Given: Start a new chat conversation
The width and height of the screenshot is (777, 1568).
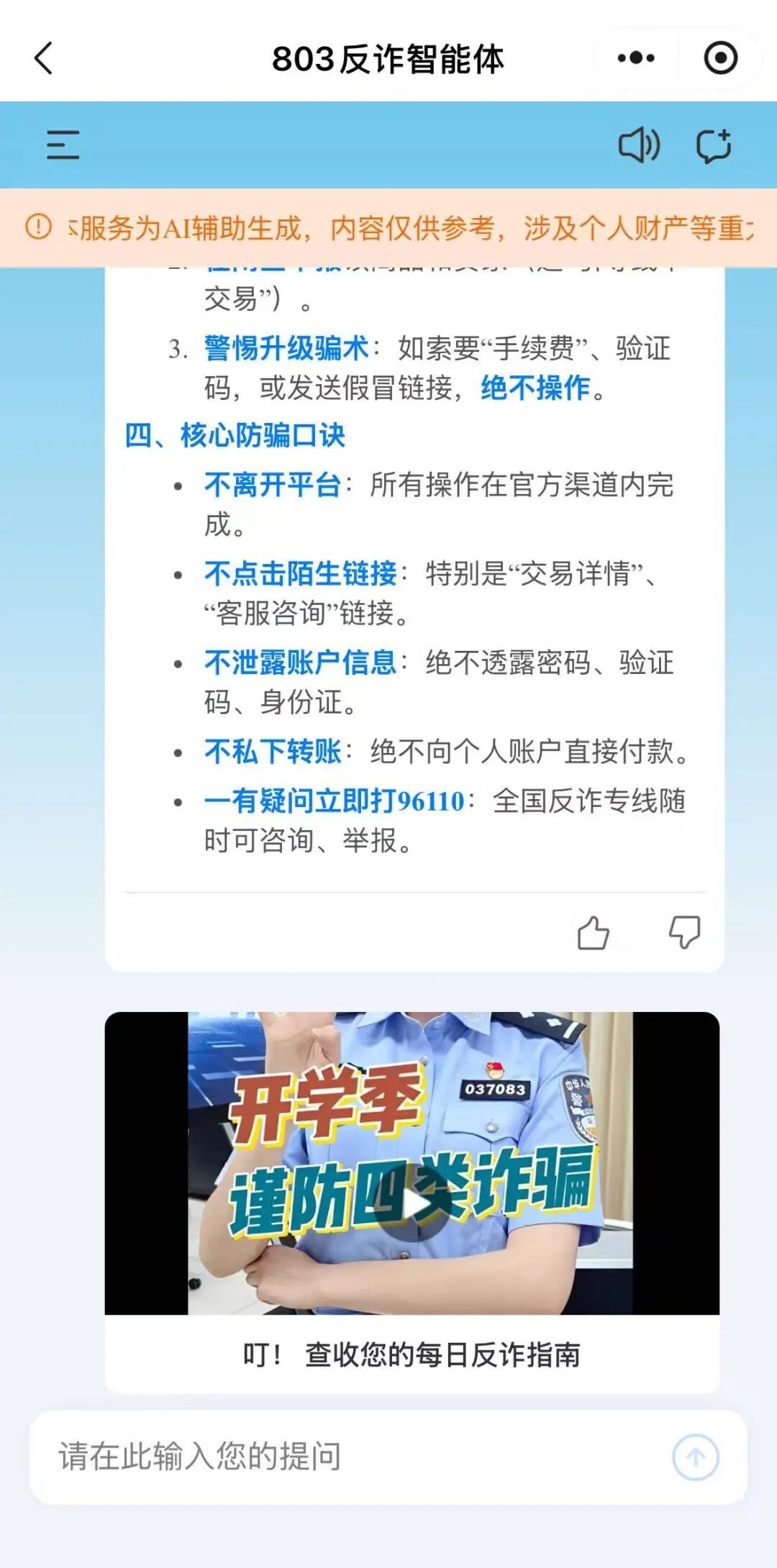Looking at the screenshot, I should pyautogui.click(x=714, y=145).
